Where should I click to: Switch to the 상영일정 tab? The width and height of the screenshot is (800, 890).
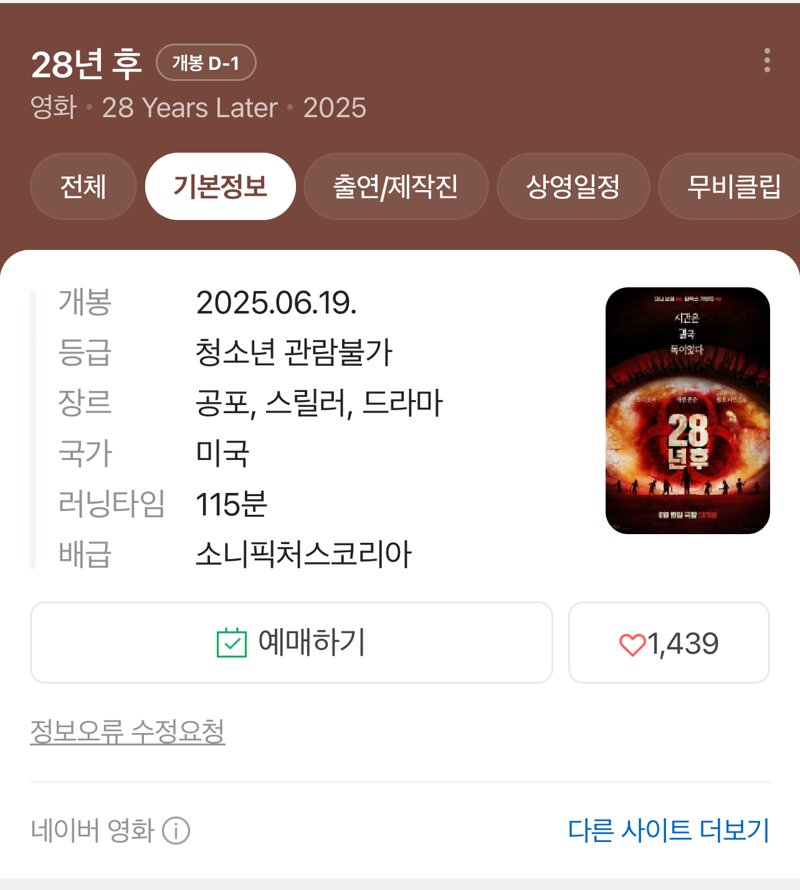[x=573, y=187]
